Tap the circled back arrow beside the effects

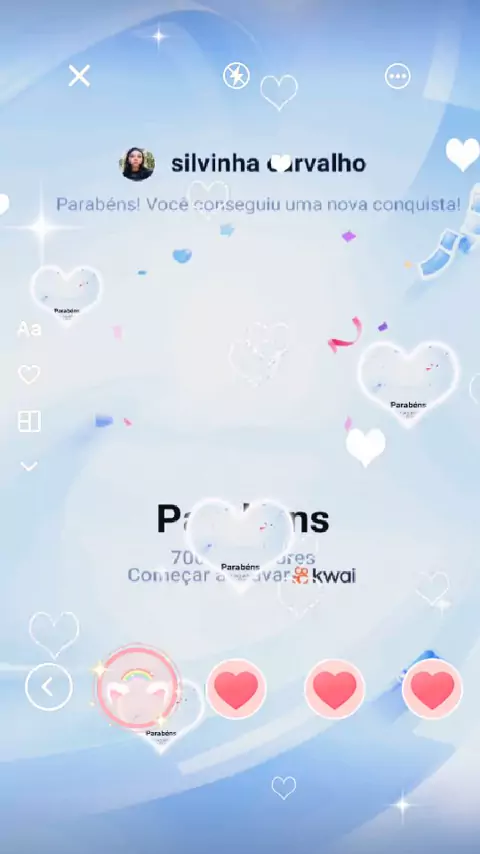pos(49,687)
